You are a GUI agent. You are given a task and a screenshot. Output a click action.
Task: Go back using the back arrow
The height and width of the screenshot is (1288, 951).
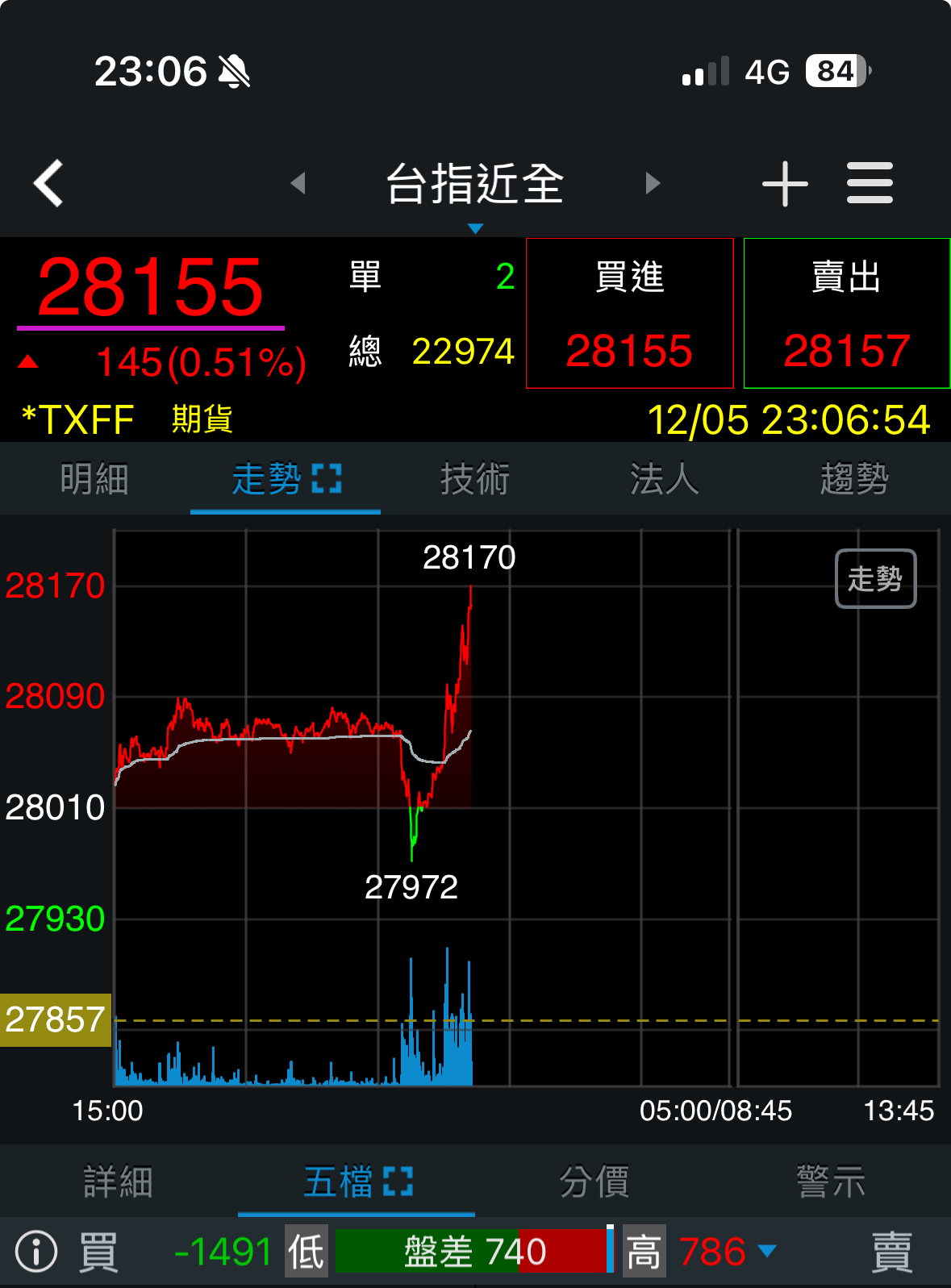point(48,184)
